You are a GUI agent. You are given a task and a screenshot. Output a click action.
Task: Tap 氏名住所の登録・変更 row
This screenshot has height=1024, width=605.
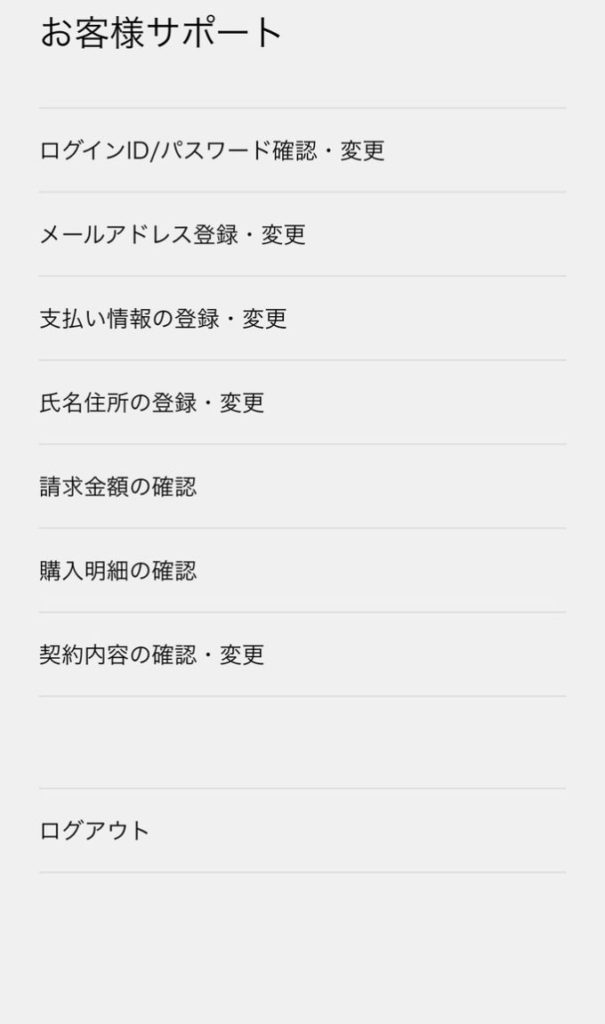pos(152,403)
